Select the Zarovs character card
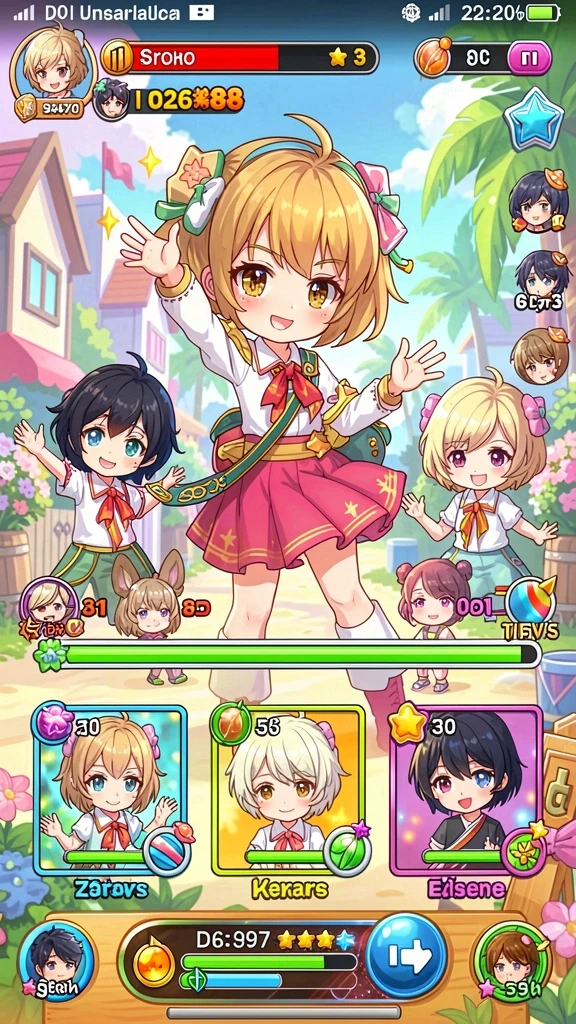This screenshot has height=1024, width=576. (110, 790)
